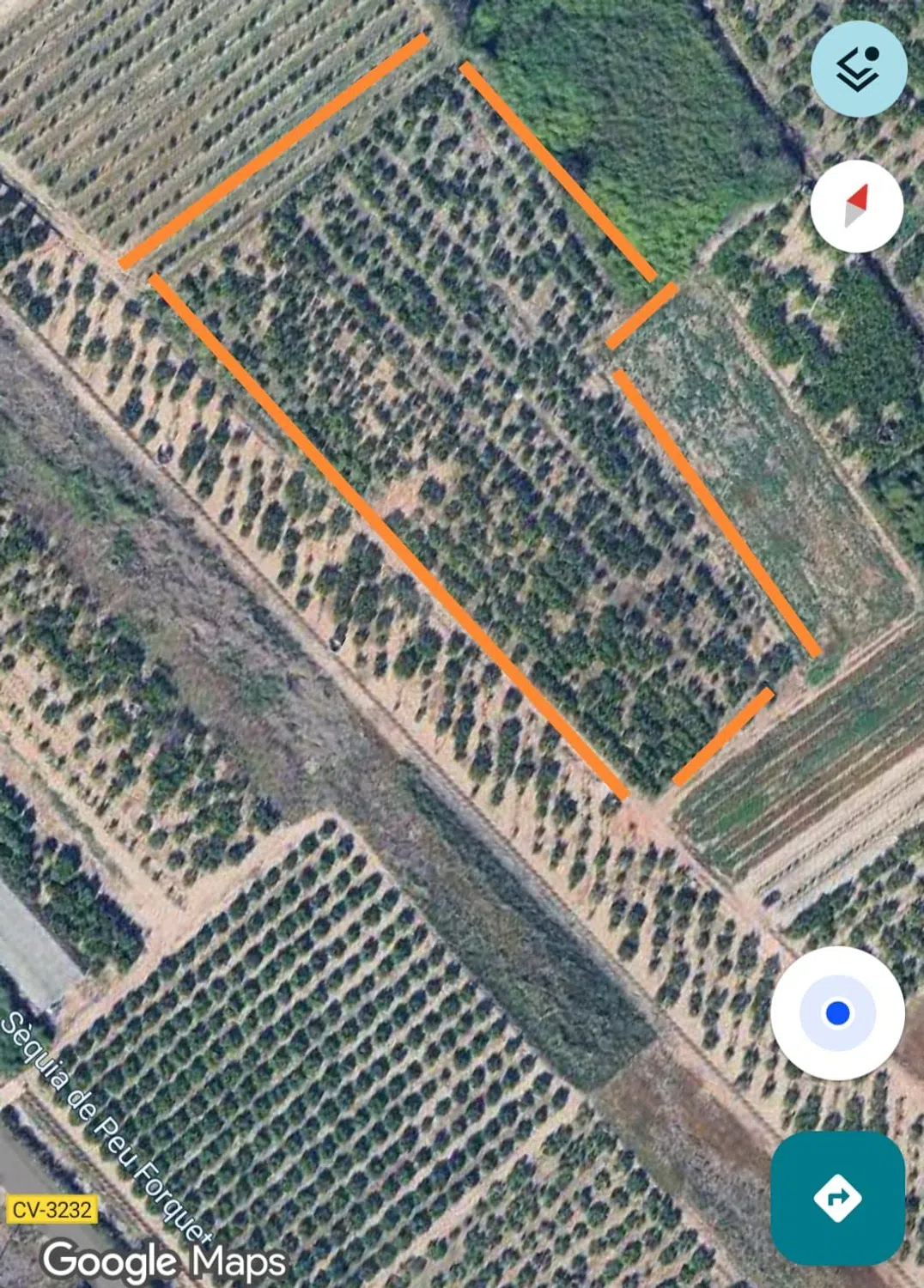The width and height of the screenshot is (924, 1288).
Task: Open the map layers selector
Action: pos(858,70)
